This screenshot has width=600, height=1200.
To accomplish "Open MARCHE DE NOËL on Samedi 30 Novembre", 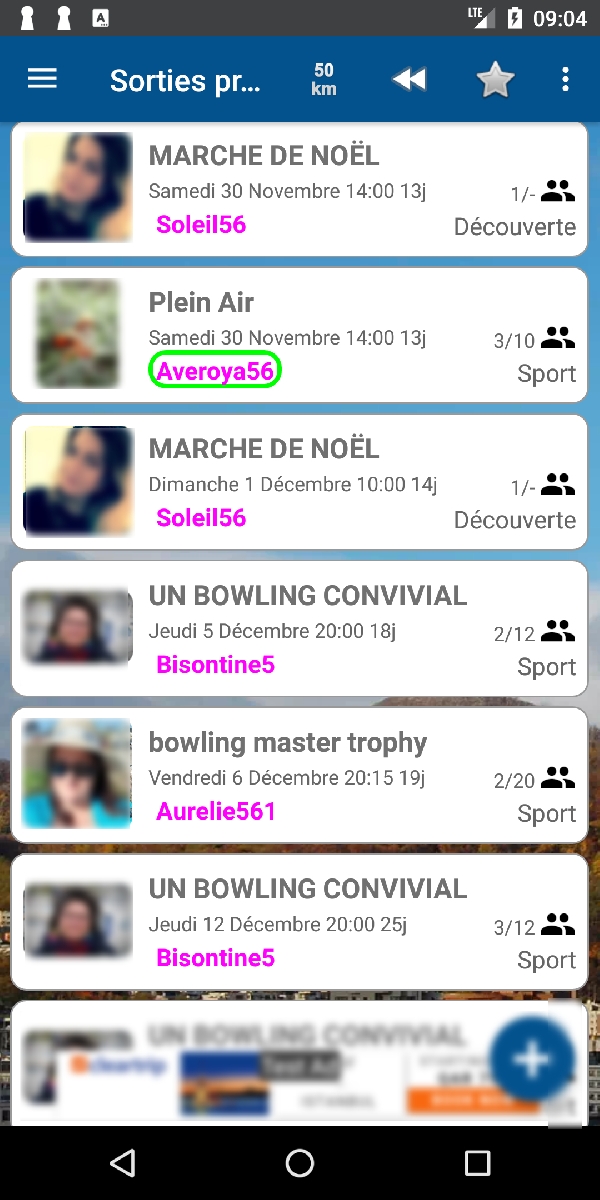I will coord(300,189).
